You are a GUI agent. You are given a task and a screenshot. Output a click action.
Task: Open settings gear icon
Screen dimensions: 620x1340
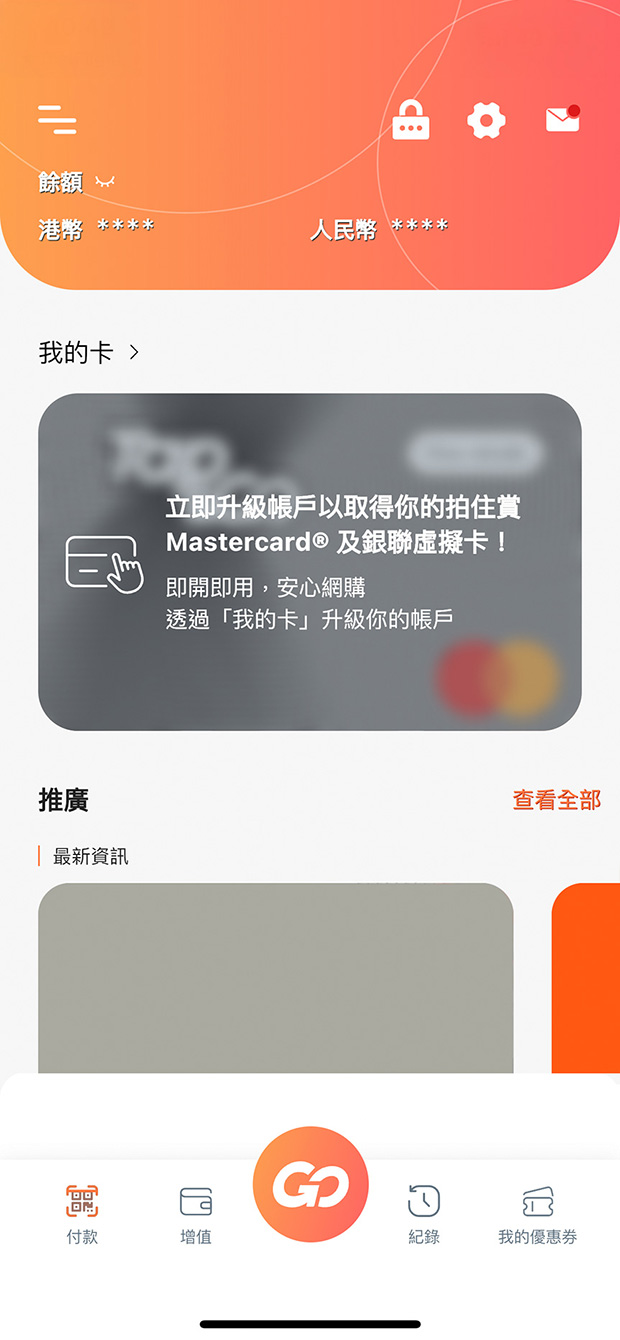point(486,121)
